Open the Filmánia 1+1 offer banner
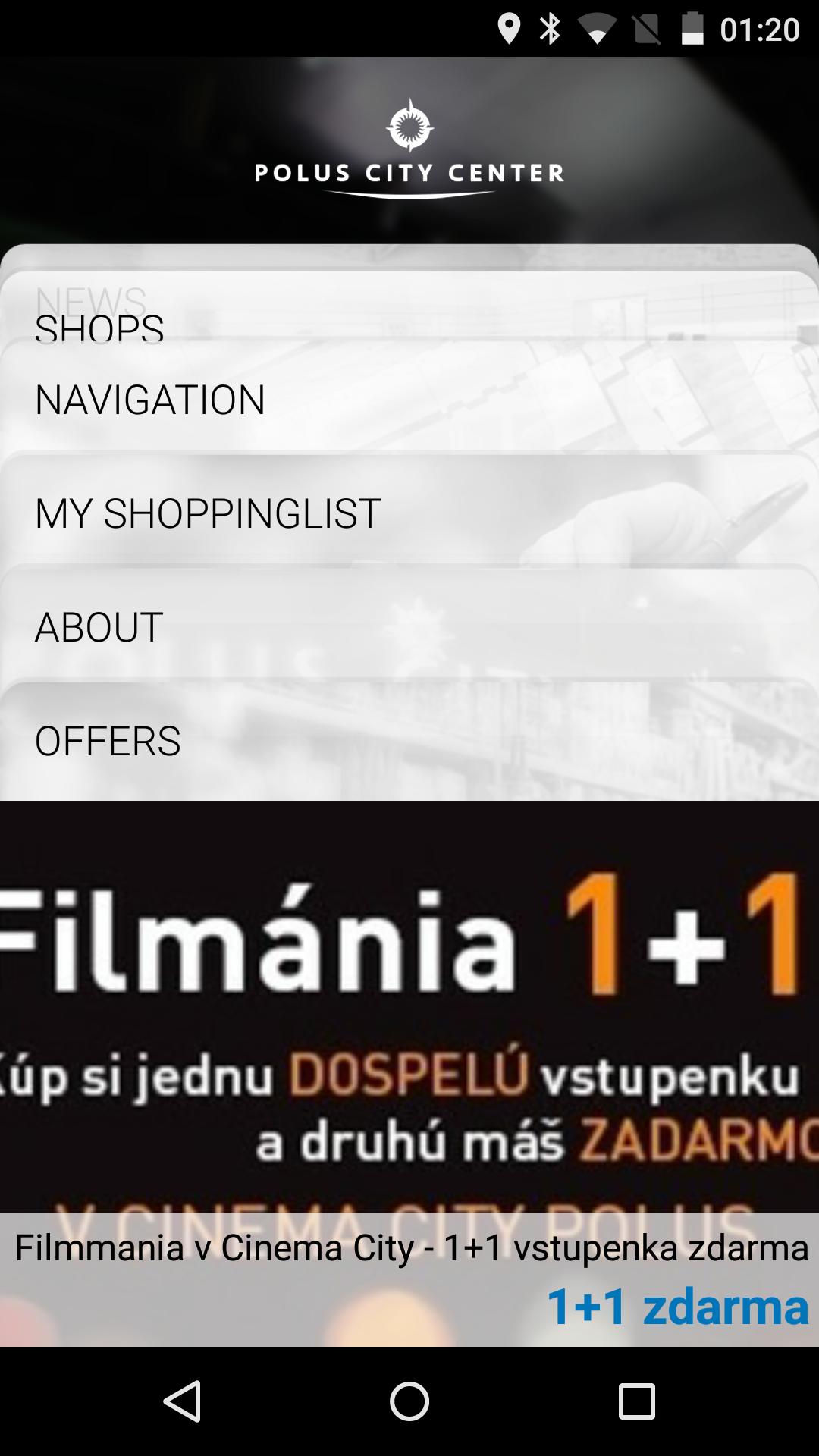Screen dimensions: 819x1456 coord(409,1062)
